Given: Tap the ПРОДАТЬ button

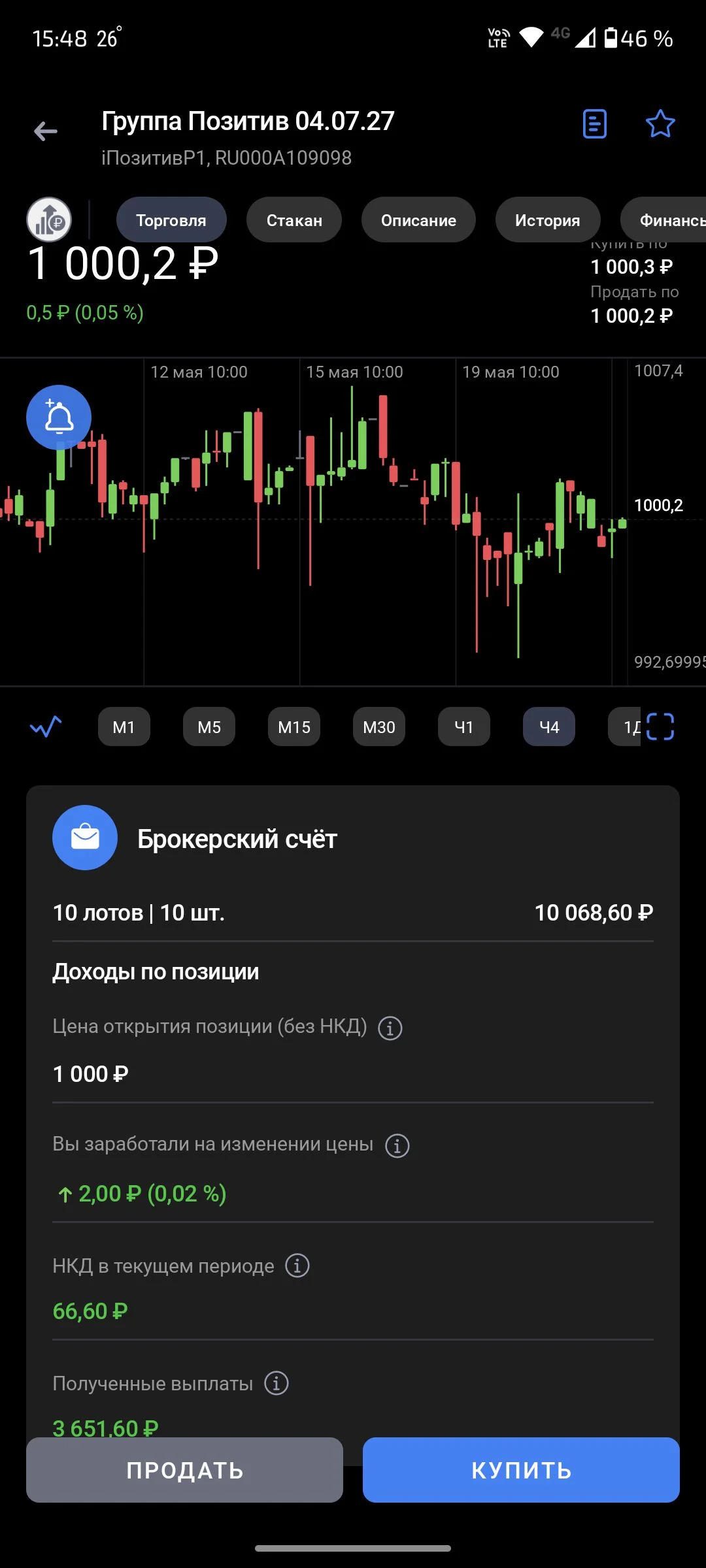Looking at the screenshot, I should pyautogui.click(x=184, y=1470).
